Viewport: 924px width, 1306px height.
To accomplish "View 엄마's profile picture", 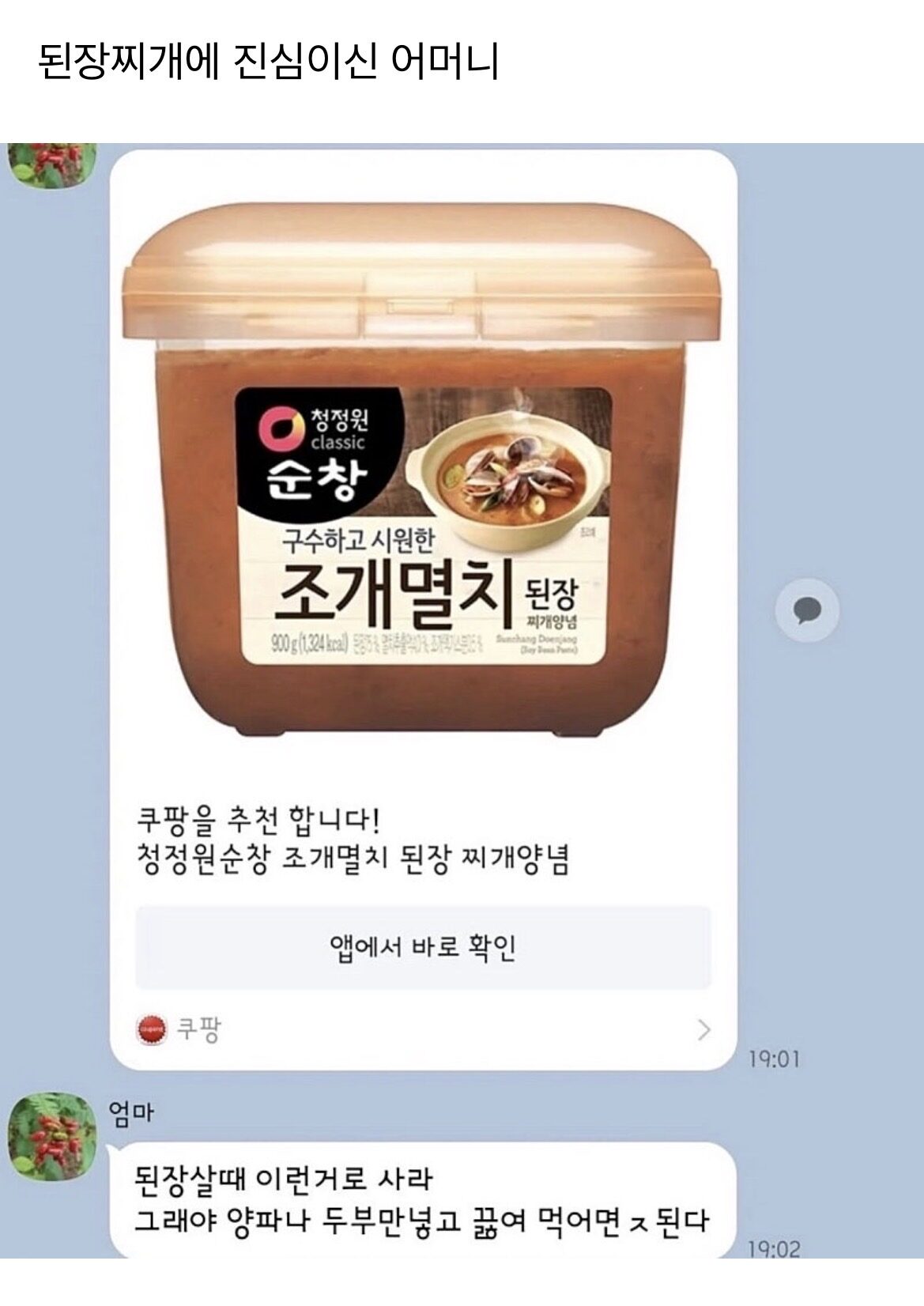I will (52, 1136).
